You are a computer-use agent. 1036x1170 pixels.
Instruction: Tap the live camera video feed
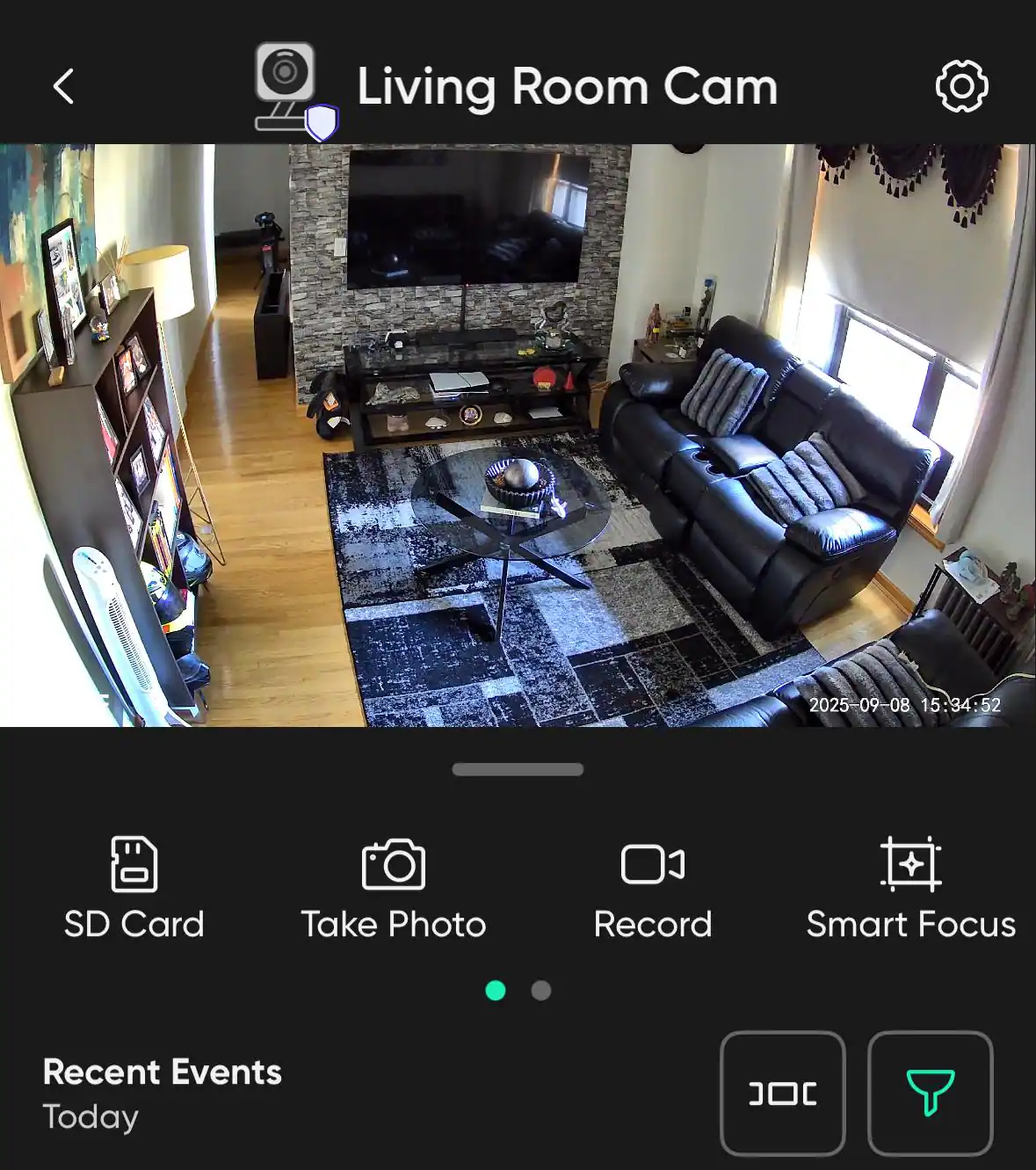point(518,435)
